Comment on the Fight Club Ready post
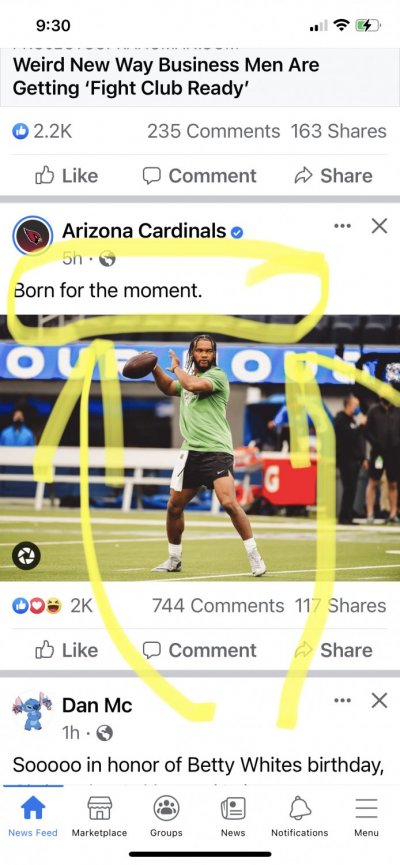Screen dimensions: 400x865 coord(199,176)
